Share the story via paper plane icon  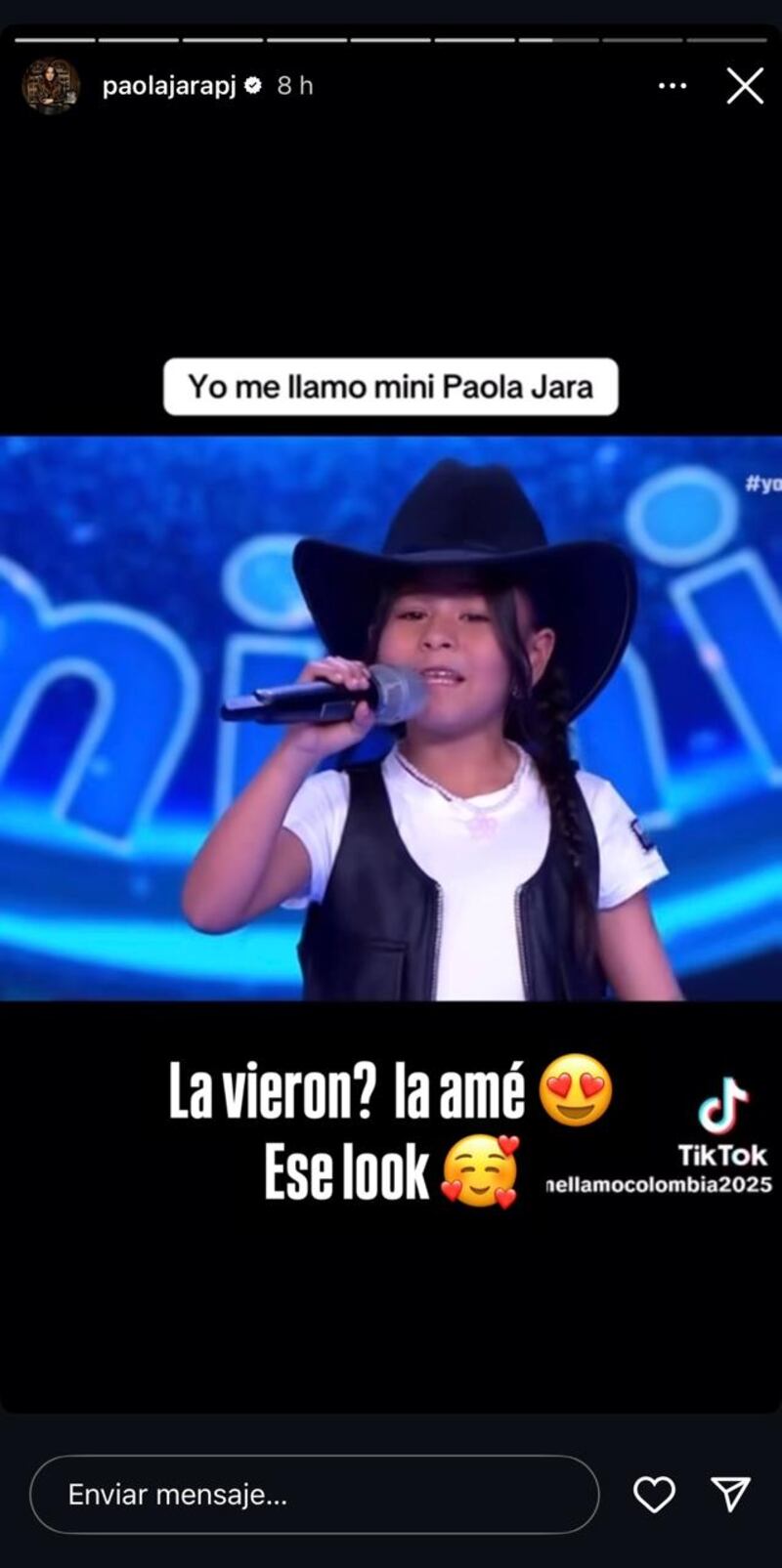730,1494
